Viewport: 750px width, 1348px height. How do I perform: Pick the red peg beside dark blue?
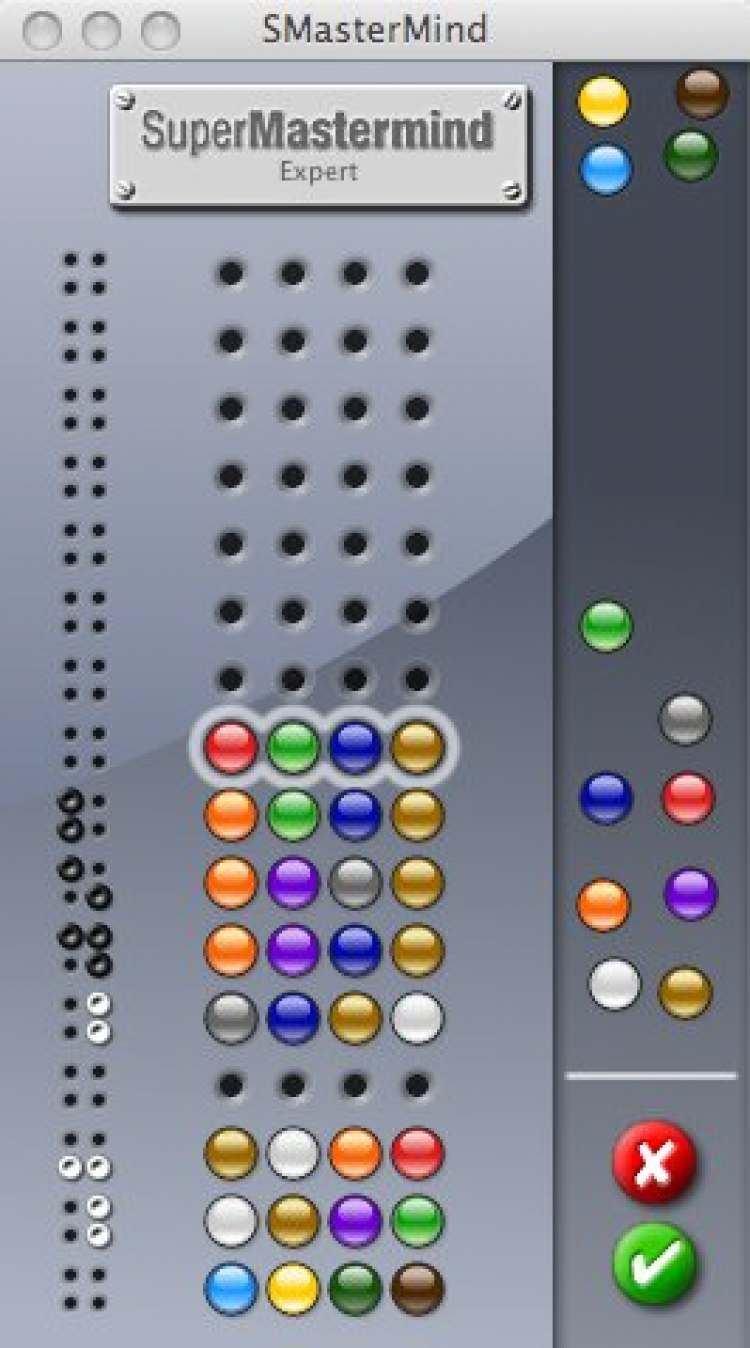tap(689, 798)
